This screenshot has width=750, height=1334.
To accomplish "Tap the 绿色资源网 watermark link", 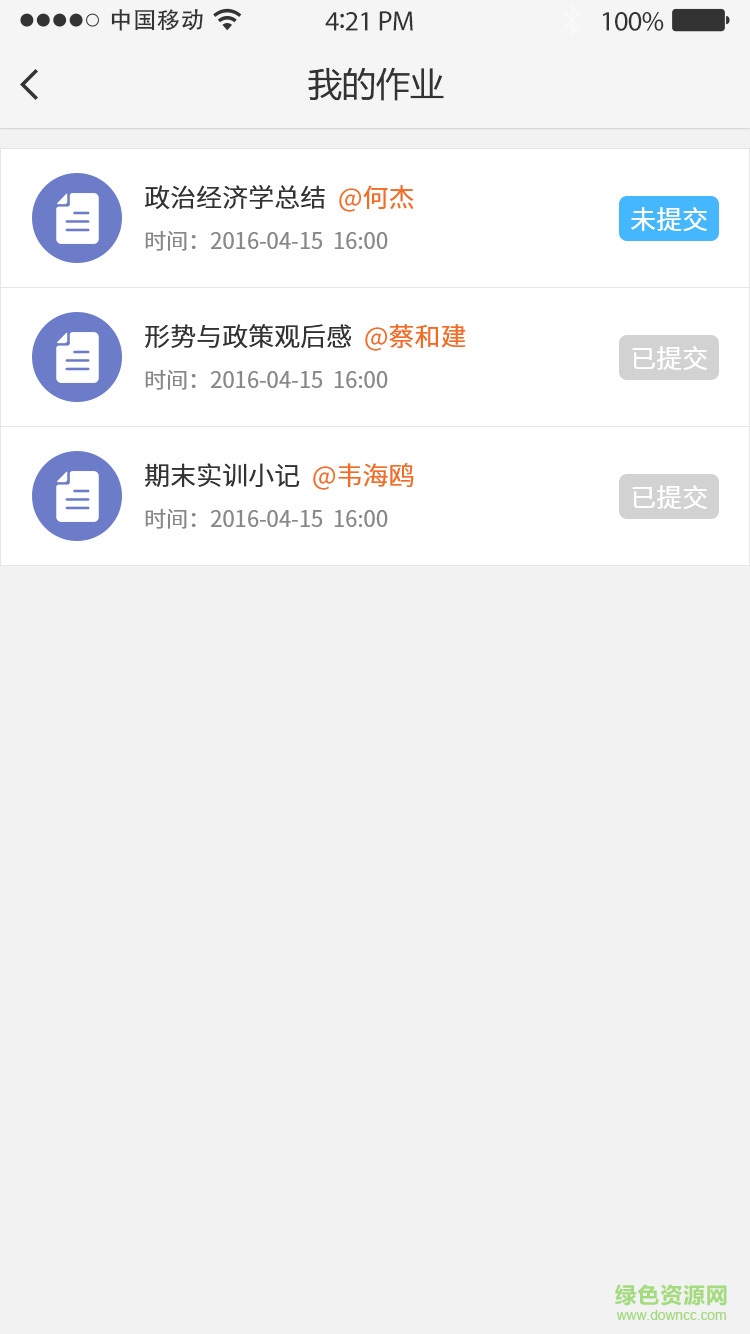I will point(672,1293).
